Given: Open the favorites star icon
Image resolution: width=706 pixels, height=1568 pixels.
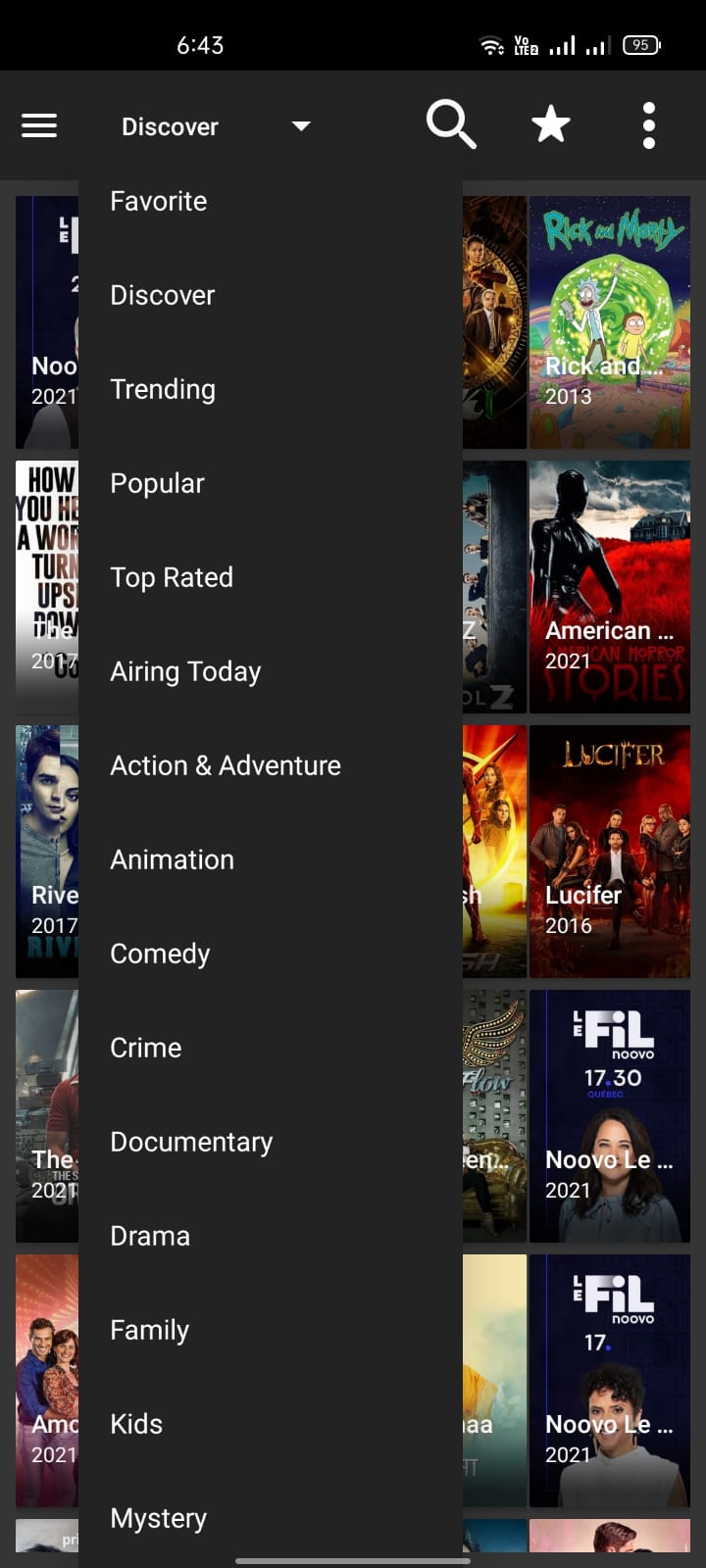Looking at the screenshot, I should click(x=550, y=124).
